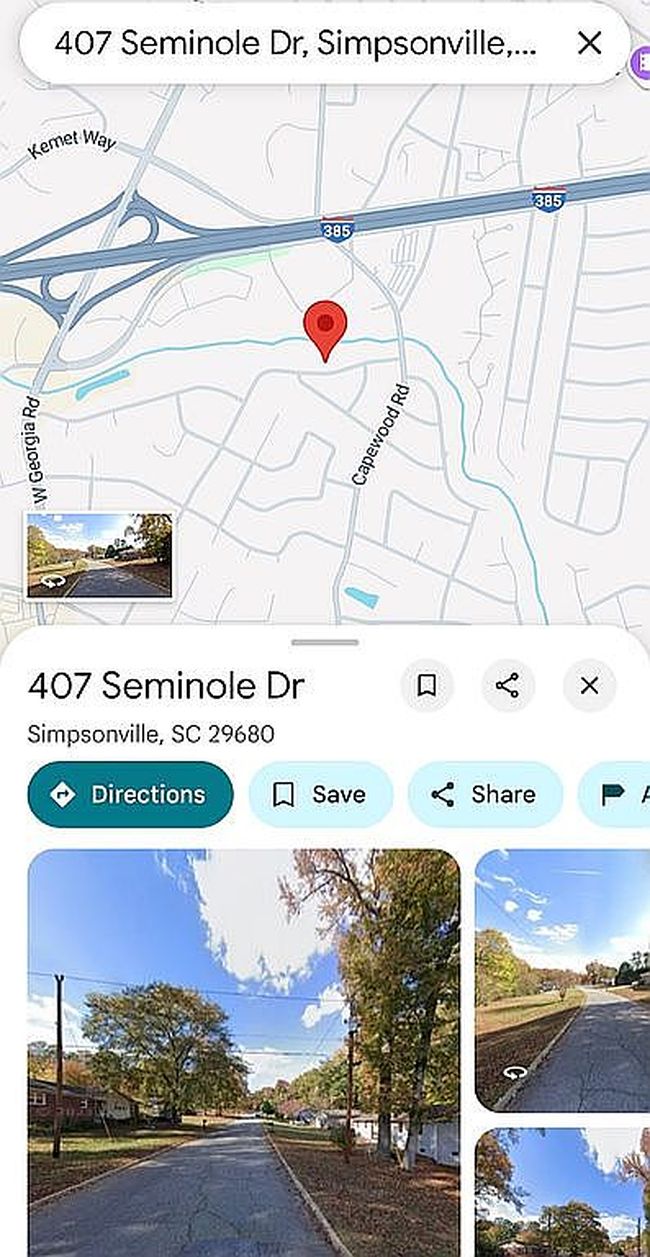Tap the share icon beside the address title
The height and width of the screenshot is (1257, 650).
(x=508, y=685)
